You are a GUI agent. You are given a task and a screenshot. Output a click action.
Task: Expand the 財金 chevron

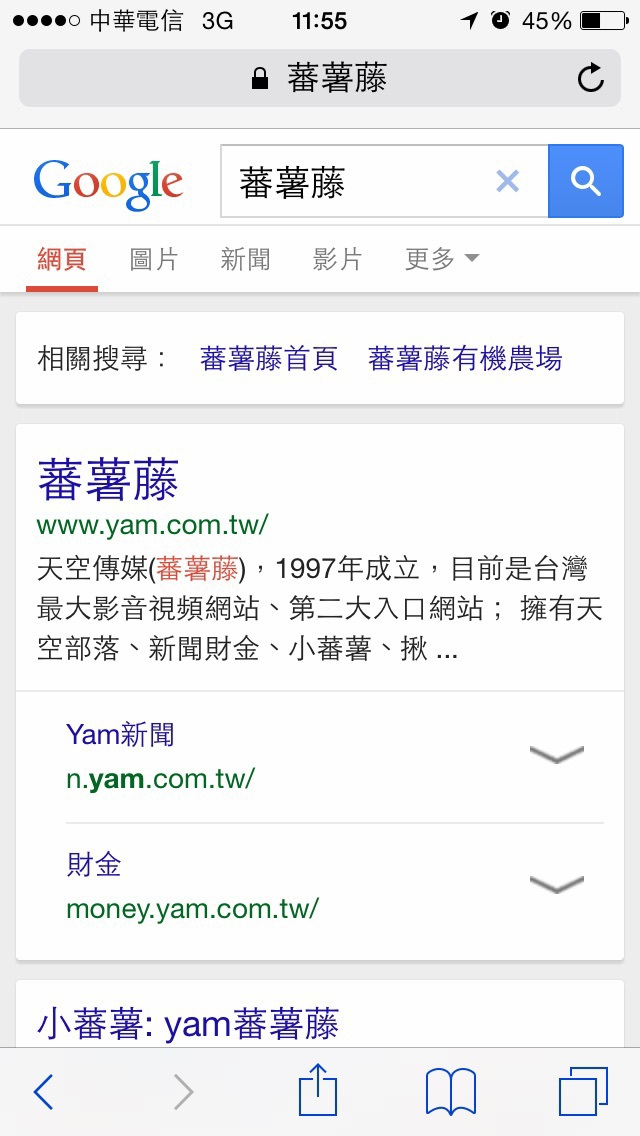(556, 884)
